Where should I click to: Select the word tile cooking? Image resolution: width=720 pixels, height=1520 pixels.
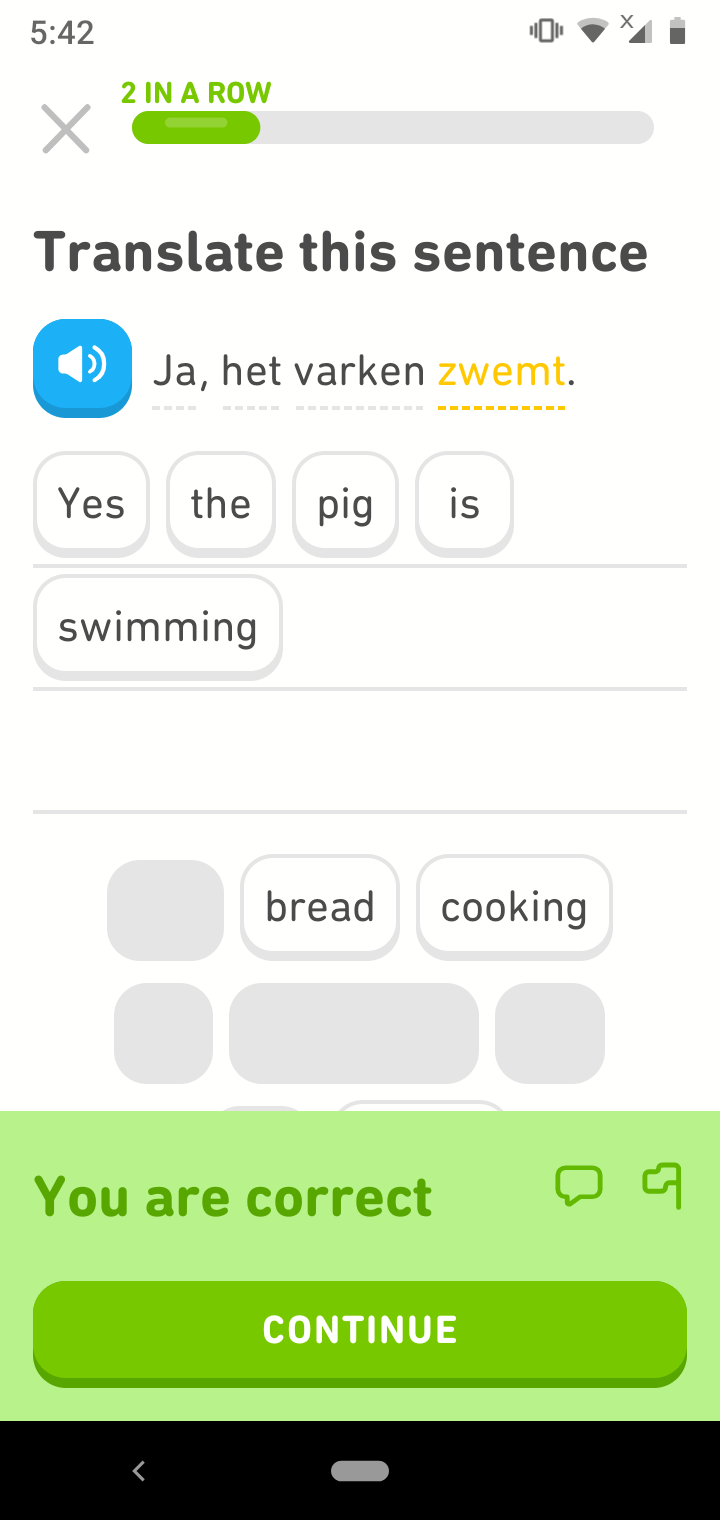(514, 907)
